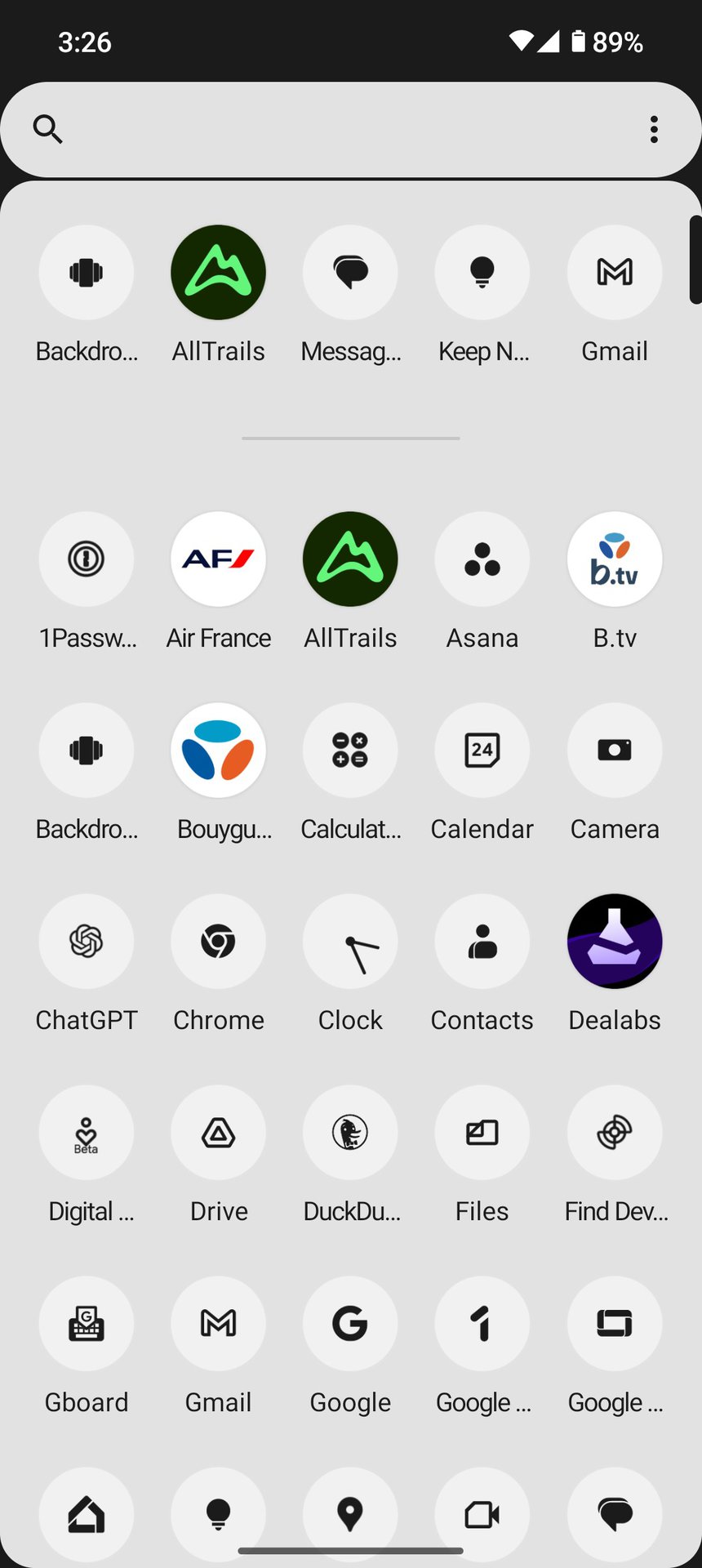
Task: Open the Camera app
Action: pos(615,751)
